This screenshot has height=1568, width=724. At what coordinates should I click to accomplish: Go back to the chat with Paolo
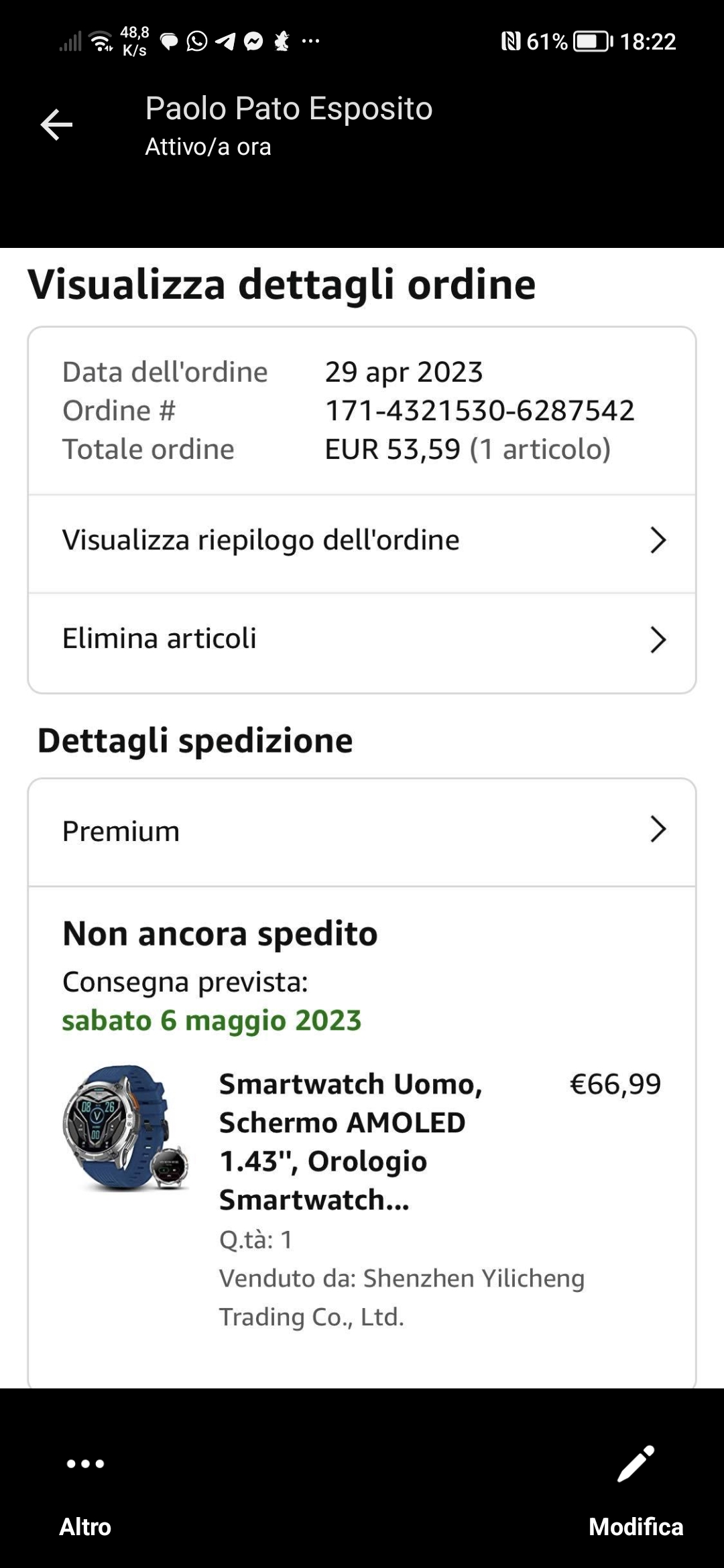[56, 125]
